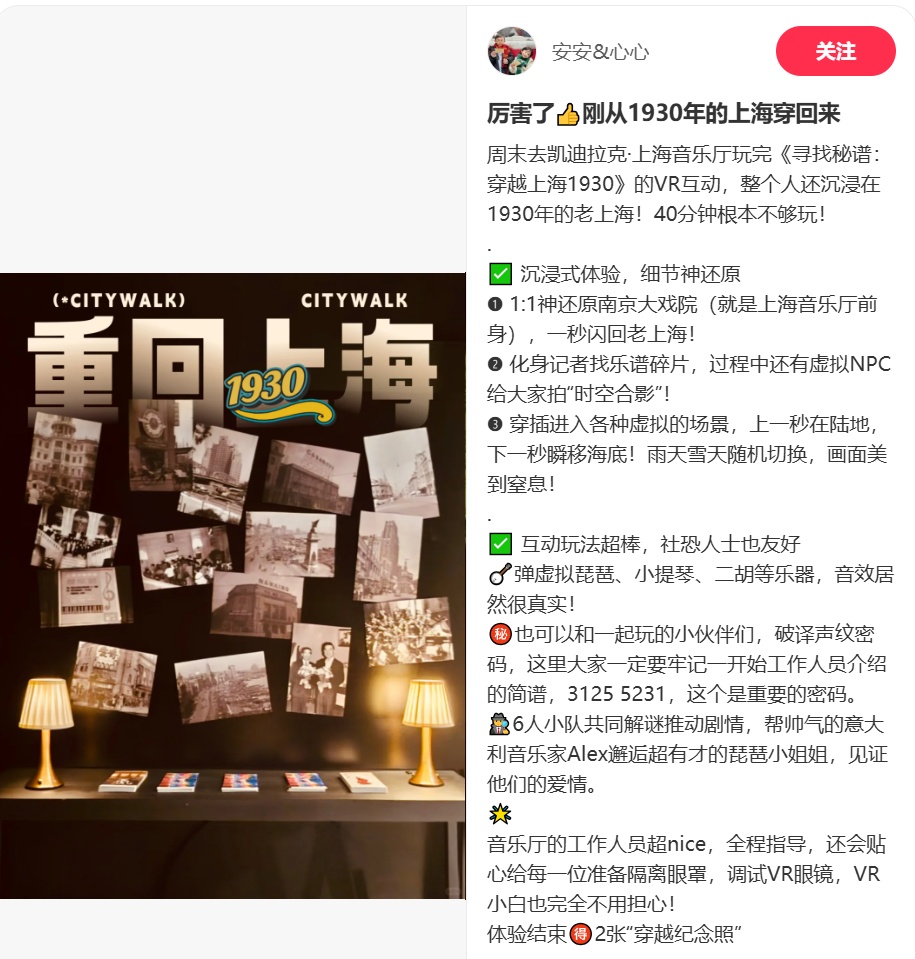
Task: Open the 安安&心心 profile avatar
Action: tap(511, 51)
